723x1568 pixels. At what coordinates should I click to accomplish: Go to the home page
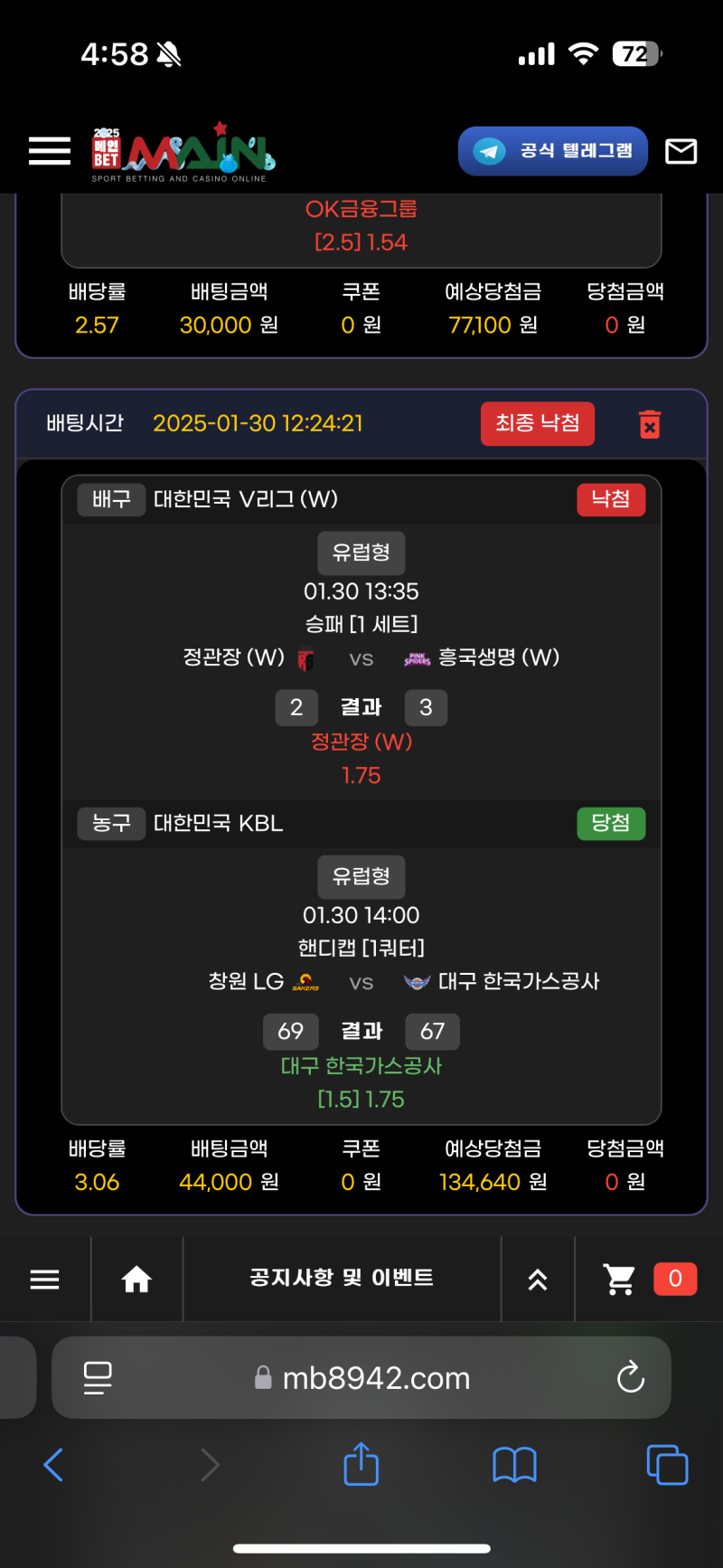[x=136, y=1280]
